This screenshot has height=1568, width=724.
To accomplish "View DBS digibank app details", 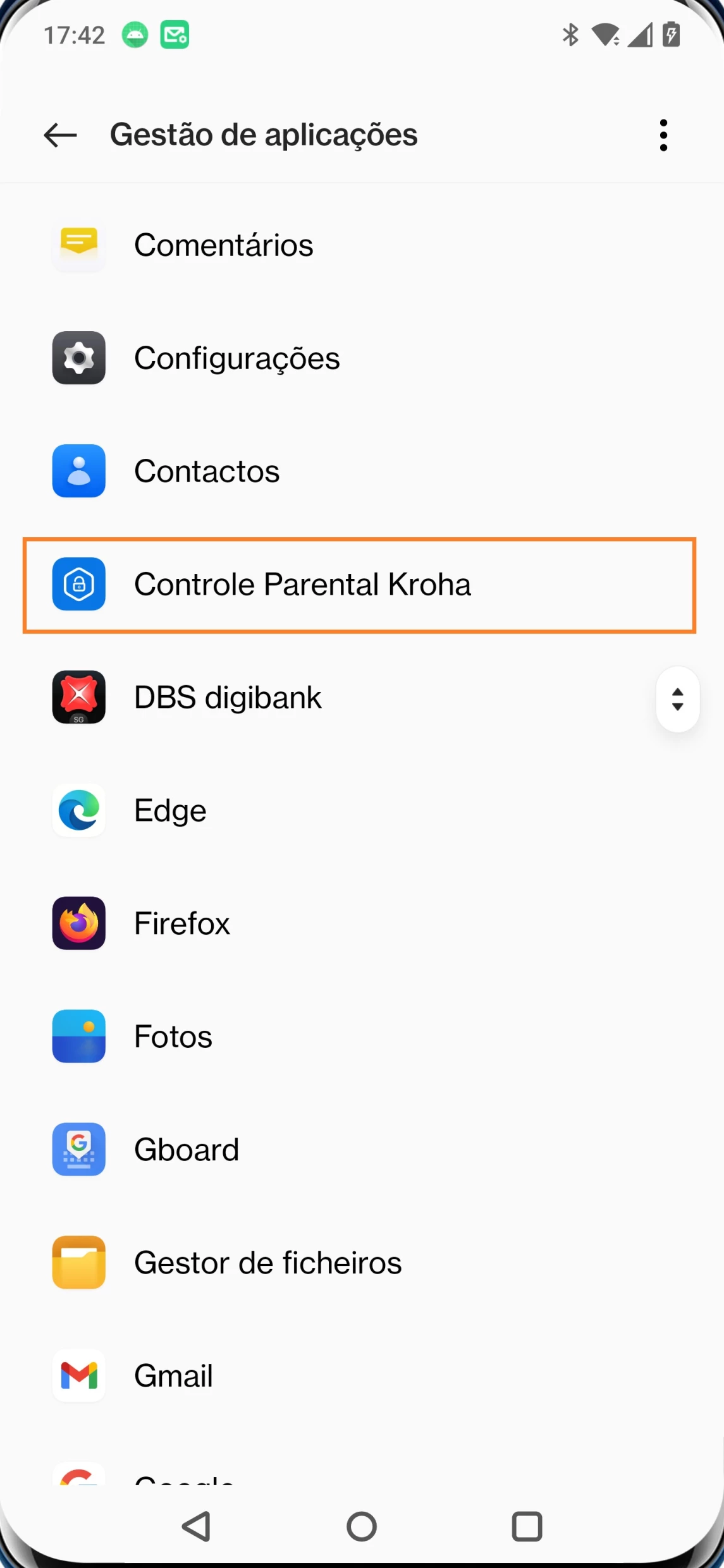I will (228, 698).
